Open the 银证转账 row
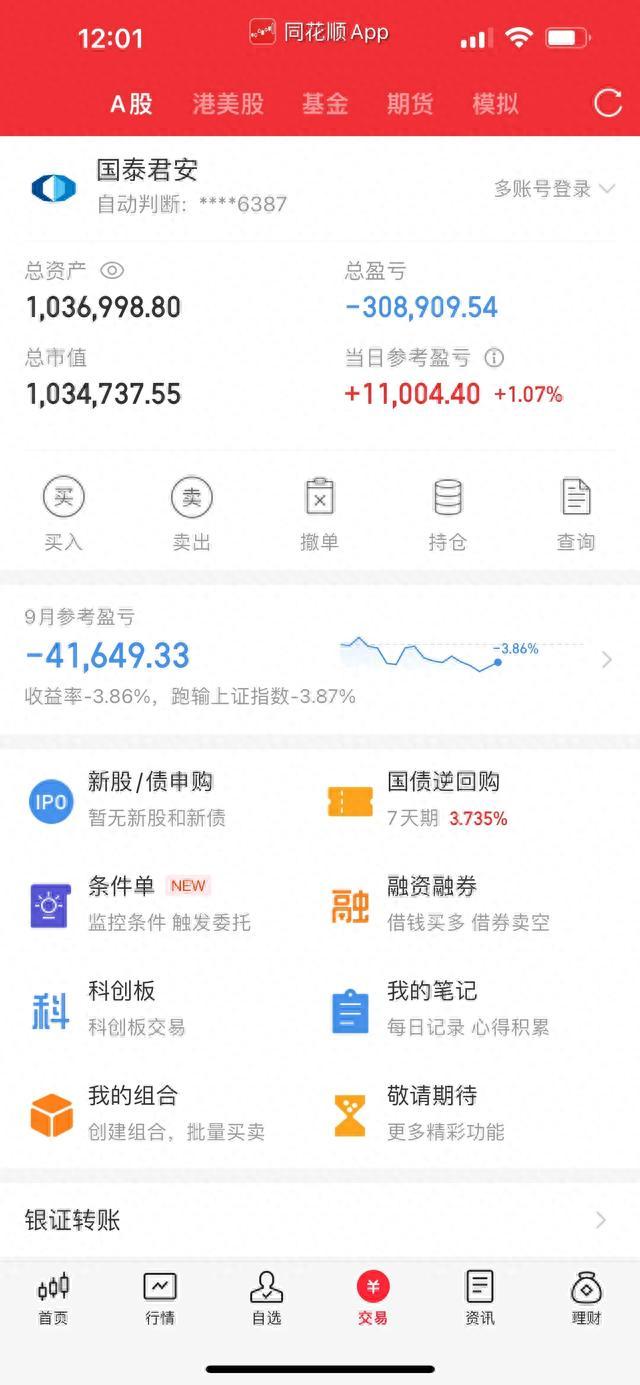The width and height of the screenshot is (640, 1385). point(320,1220)
